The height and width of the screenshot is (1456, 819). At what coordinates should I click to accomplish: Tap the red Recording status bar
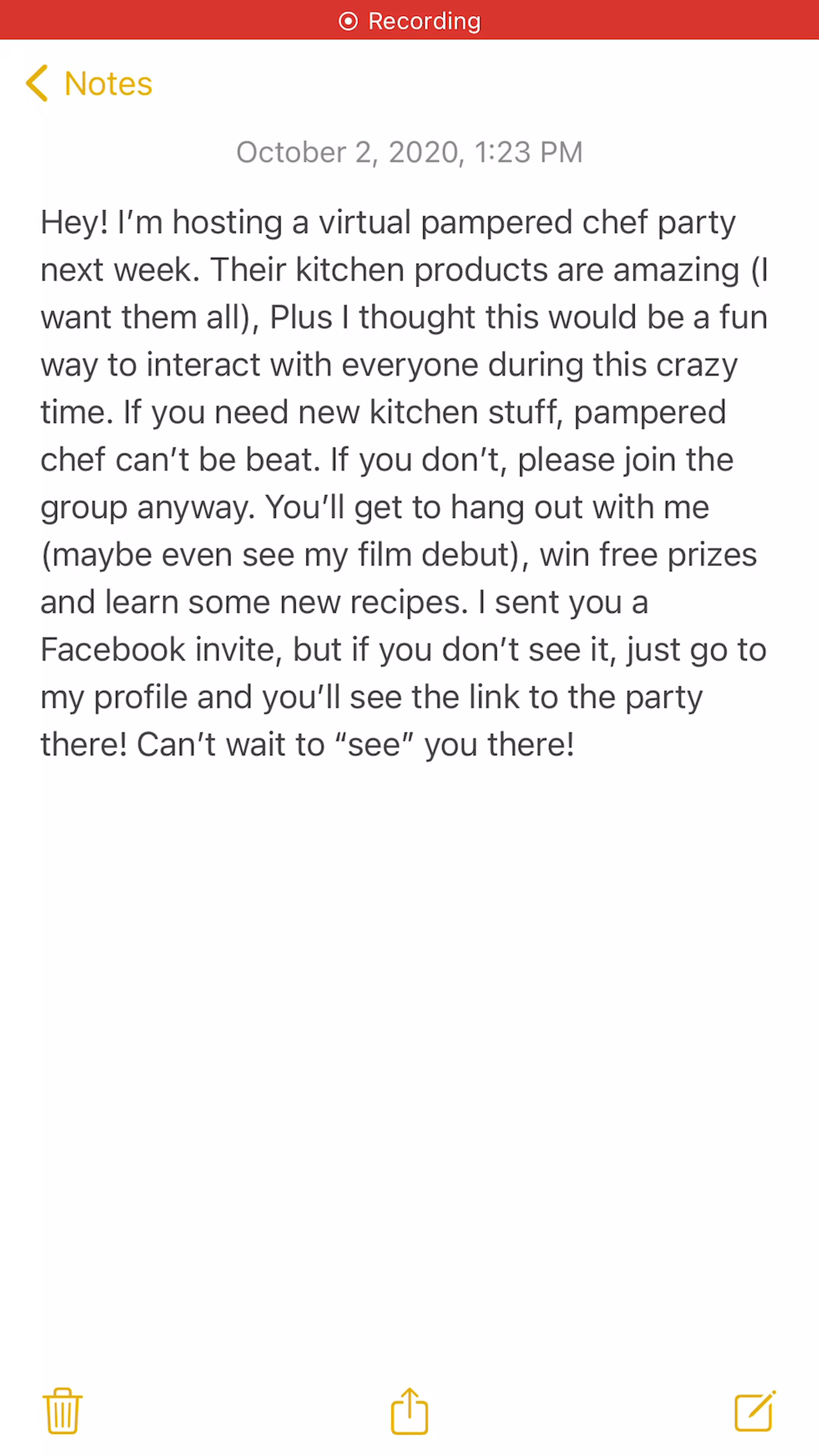[409, 20]
